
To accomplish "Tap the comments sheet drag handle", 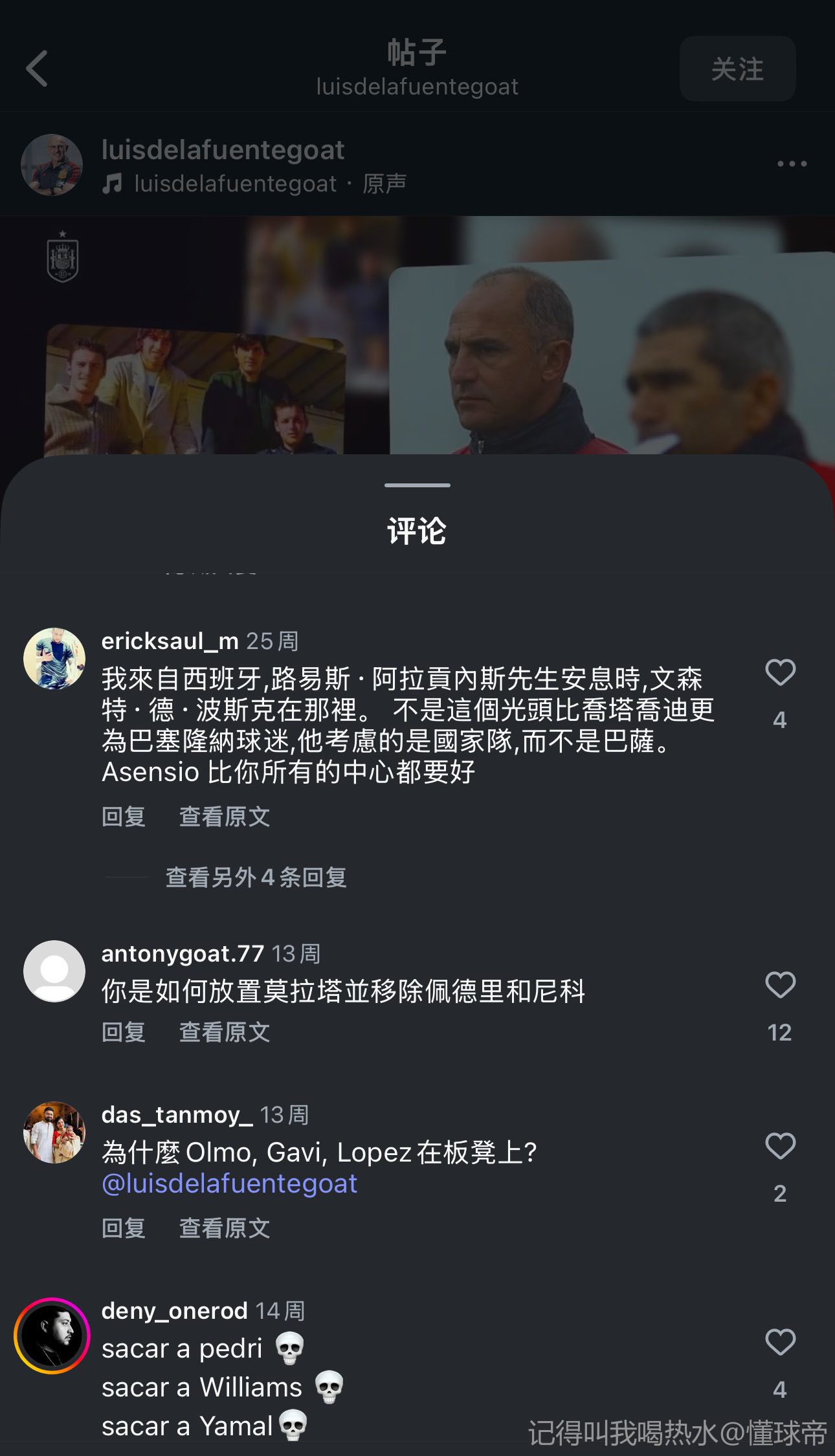I will point(417,485).
